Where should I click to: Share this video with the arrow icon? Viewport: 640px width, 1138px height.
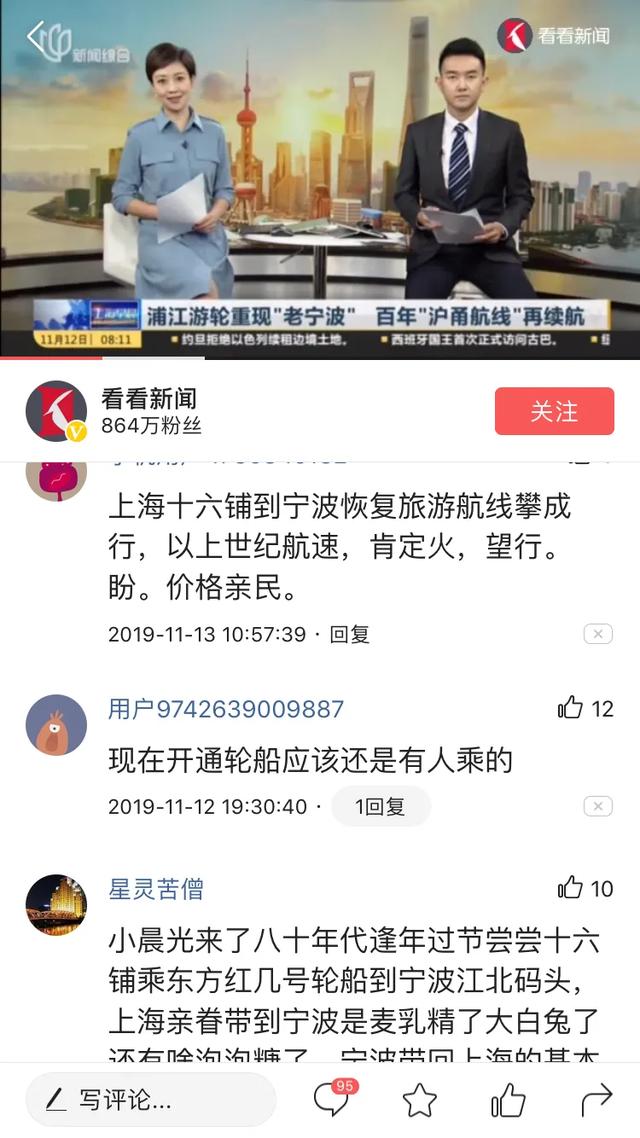(x=596, y=1100)
